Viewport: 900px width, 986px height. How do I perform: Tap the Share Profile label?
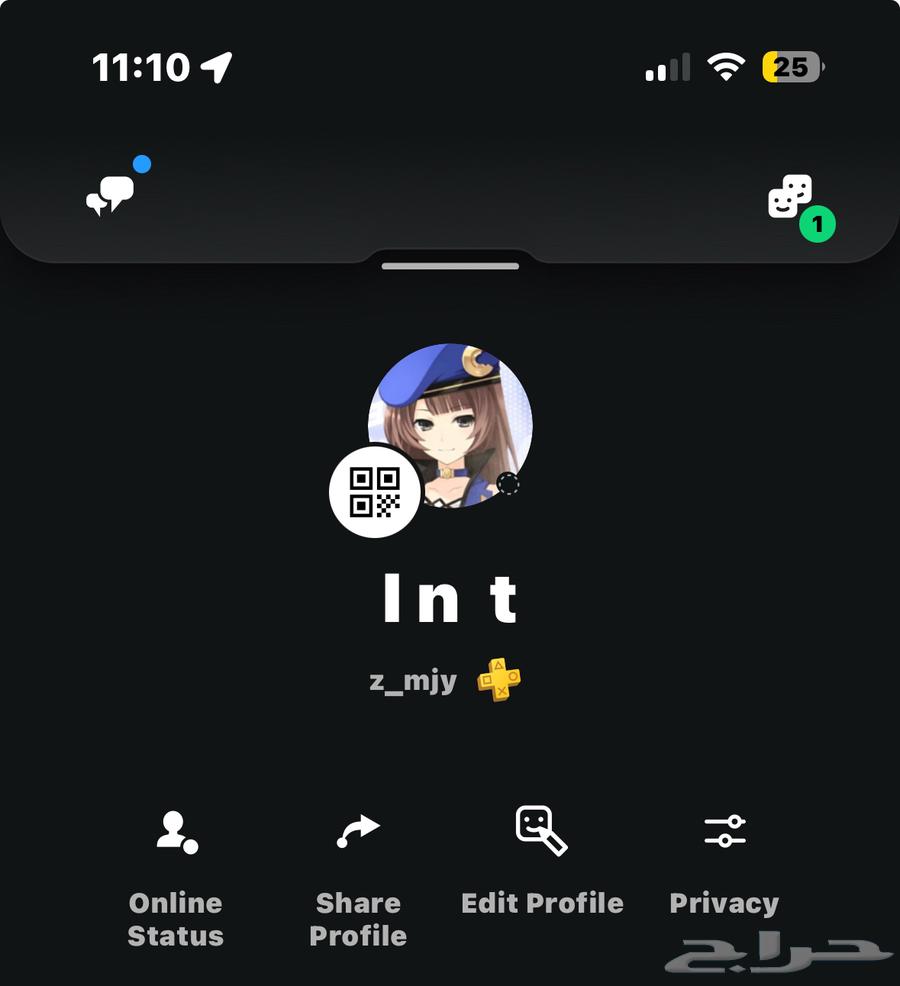point(358,919)
